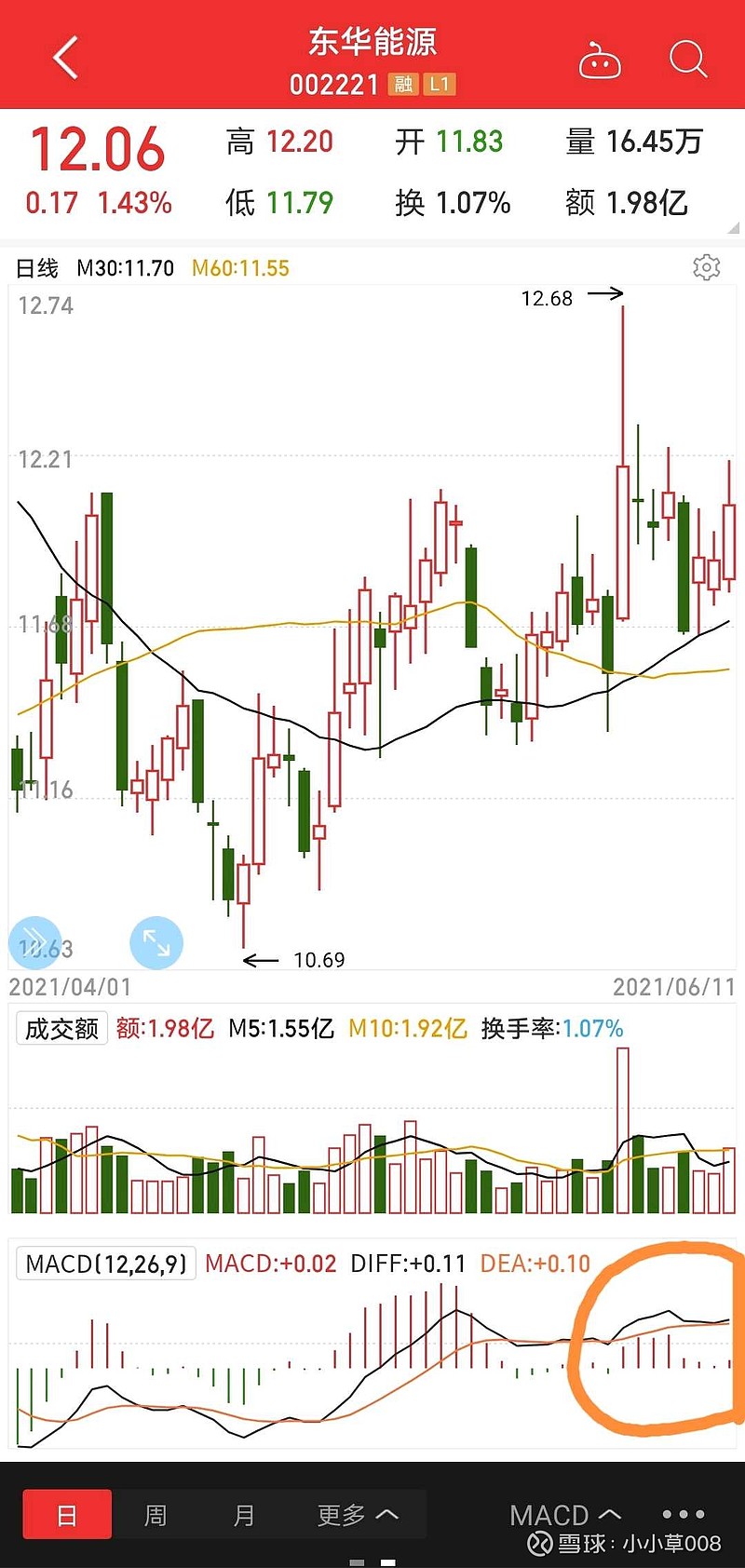
Task: Tap the blue double-arrow chart button
Action: pos(34,942)
